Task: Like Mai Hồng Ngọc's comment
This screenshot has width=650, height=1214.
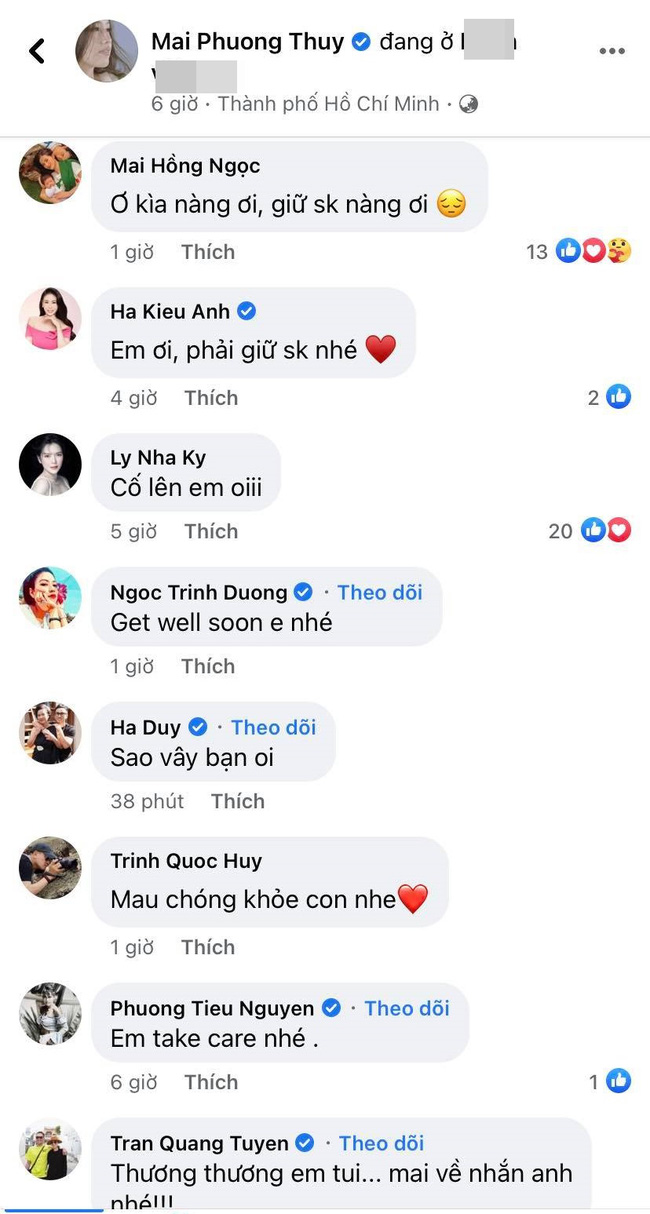Action: pos(207,252)
